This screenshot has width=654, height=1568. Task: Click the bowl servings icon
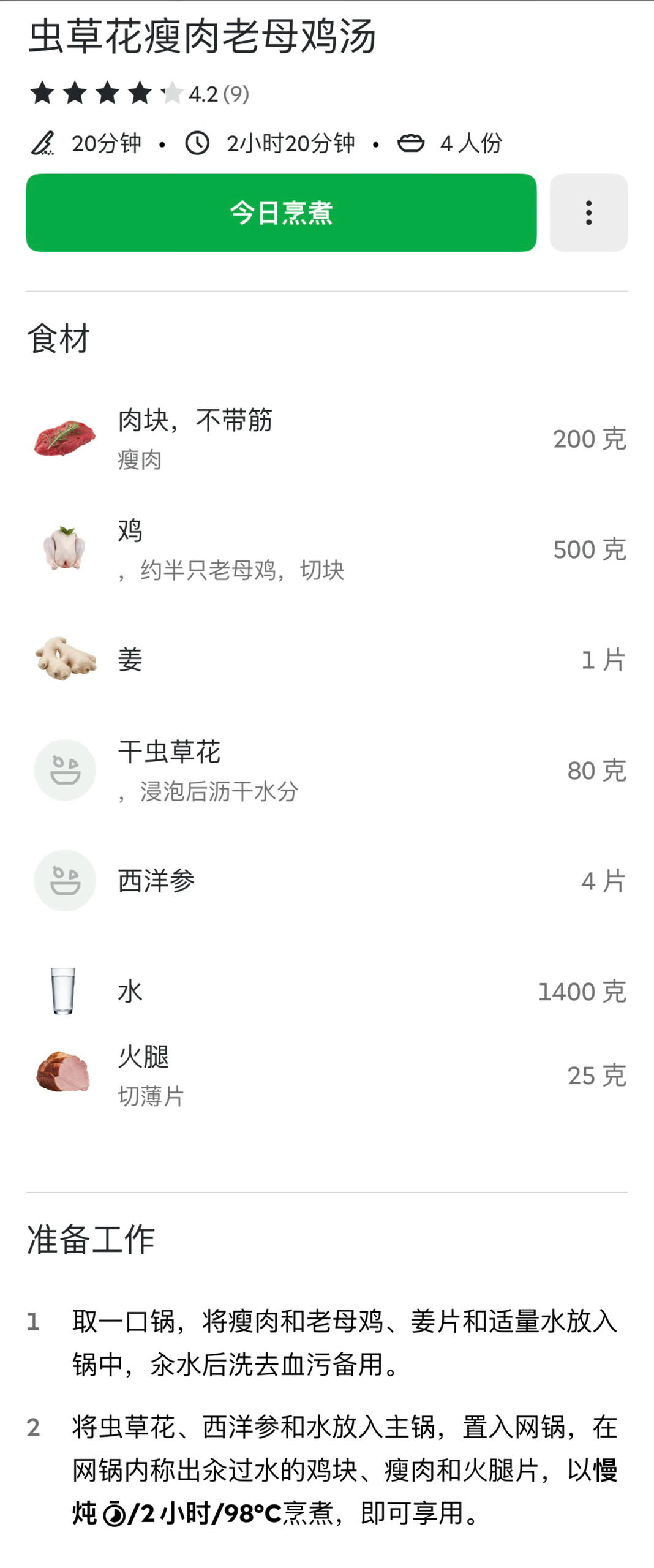(x=412, y=142)
